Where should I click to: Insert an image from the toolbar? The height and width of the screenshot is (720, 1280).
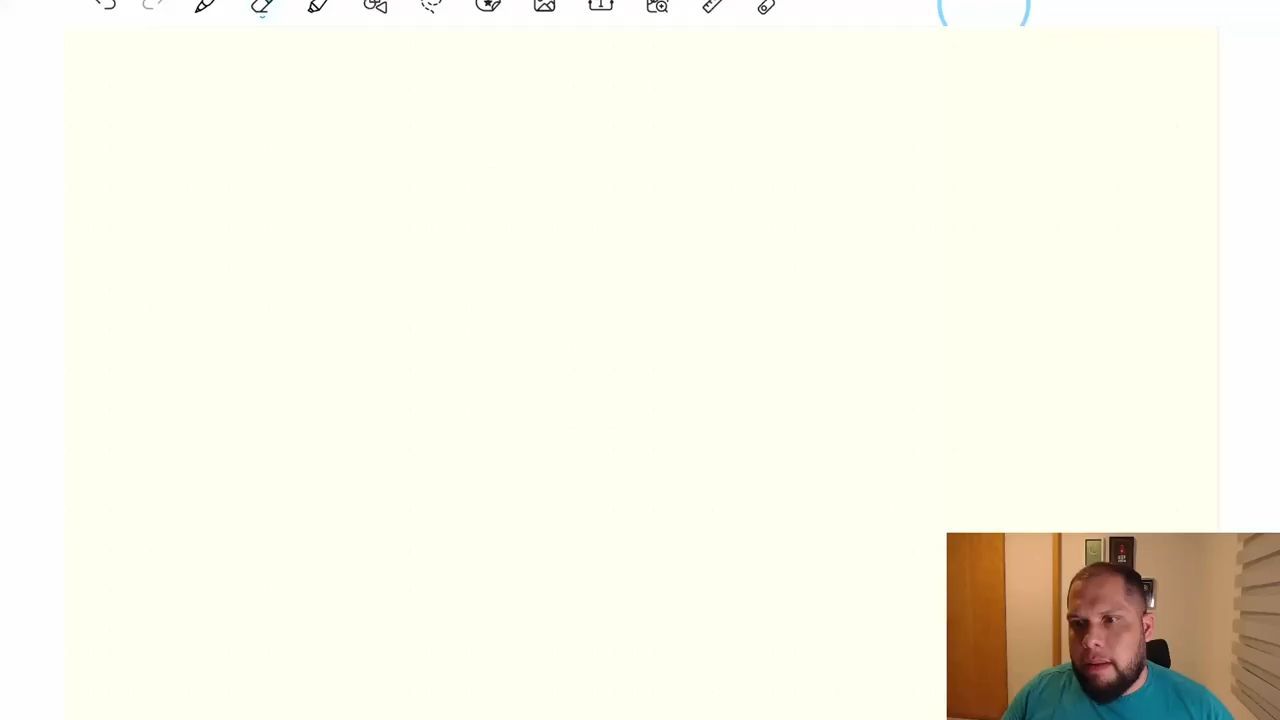point(544,6)
